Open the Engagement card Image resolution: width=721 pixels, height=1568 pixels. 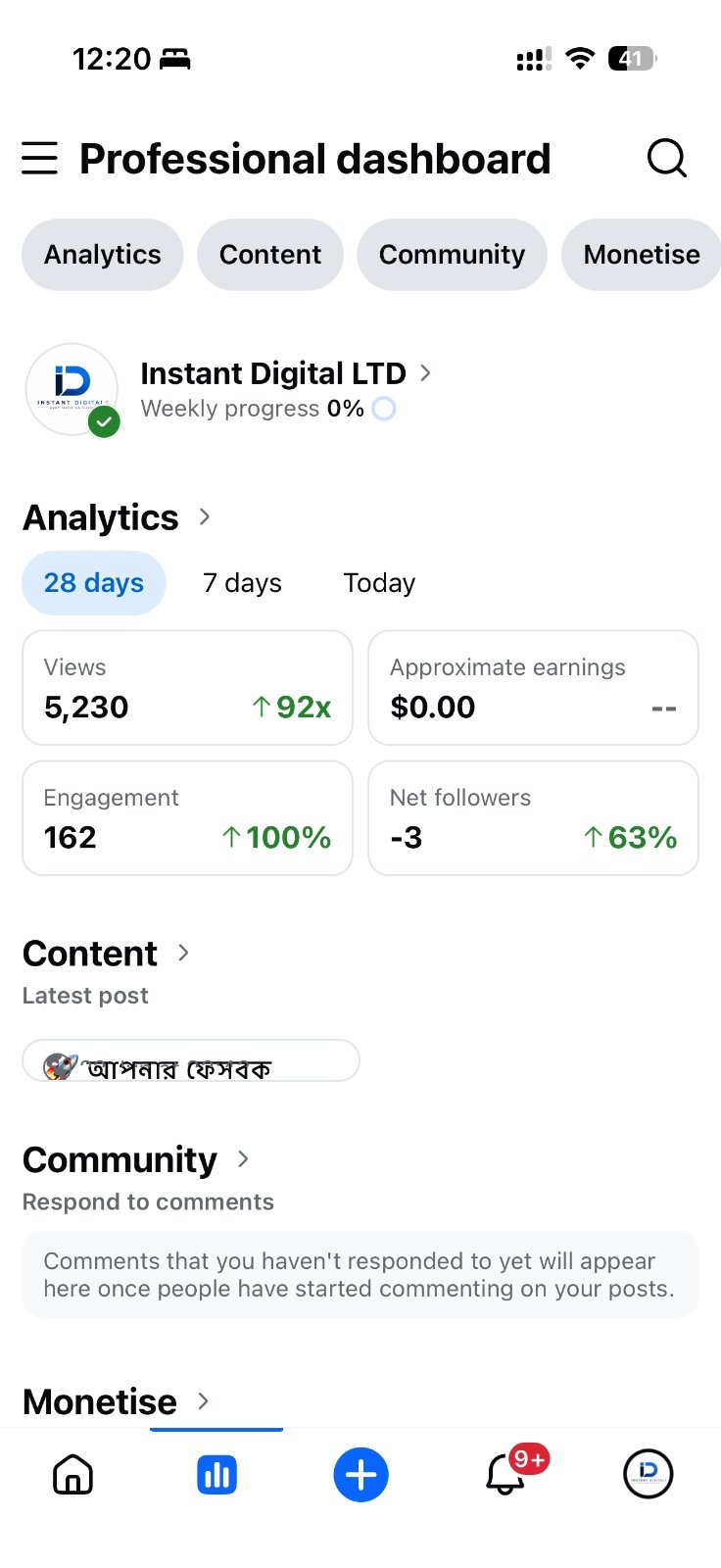click(187, 818)
